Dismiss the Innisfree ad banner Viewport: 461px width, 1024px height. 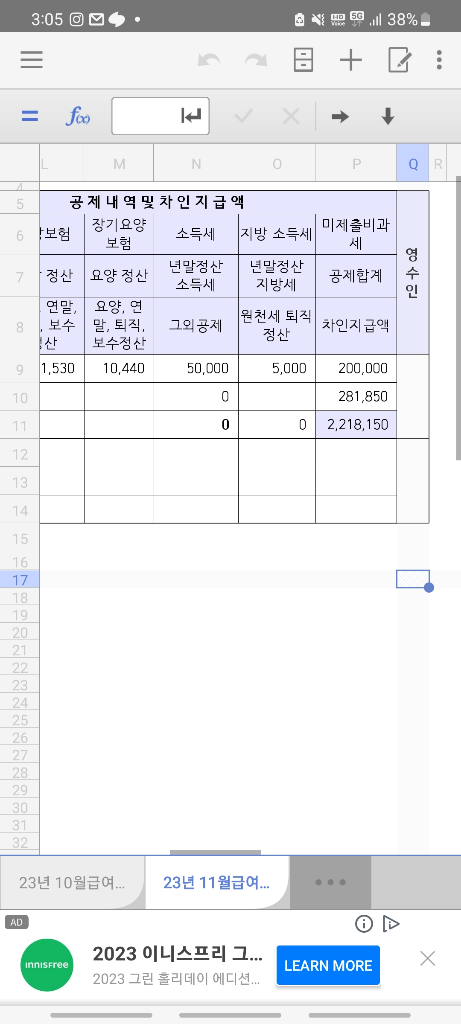pos(428,958)
